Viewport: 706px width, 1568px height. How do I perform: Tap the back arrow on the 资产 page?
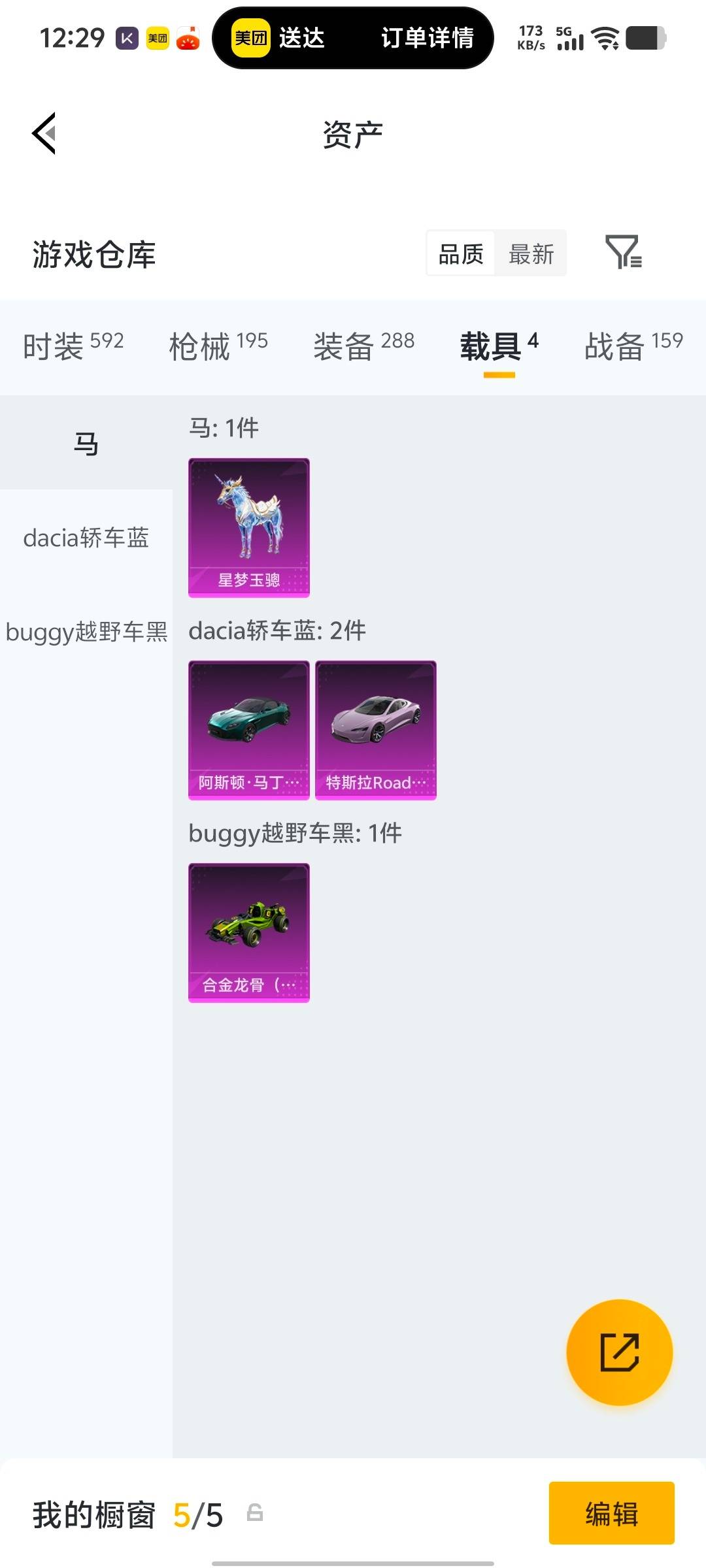[44, 134]
